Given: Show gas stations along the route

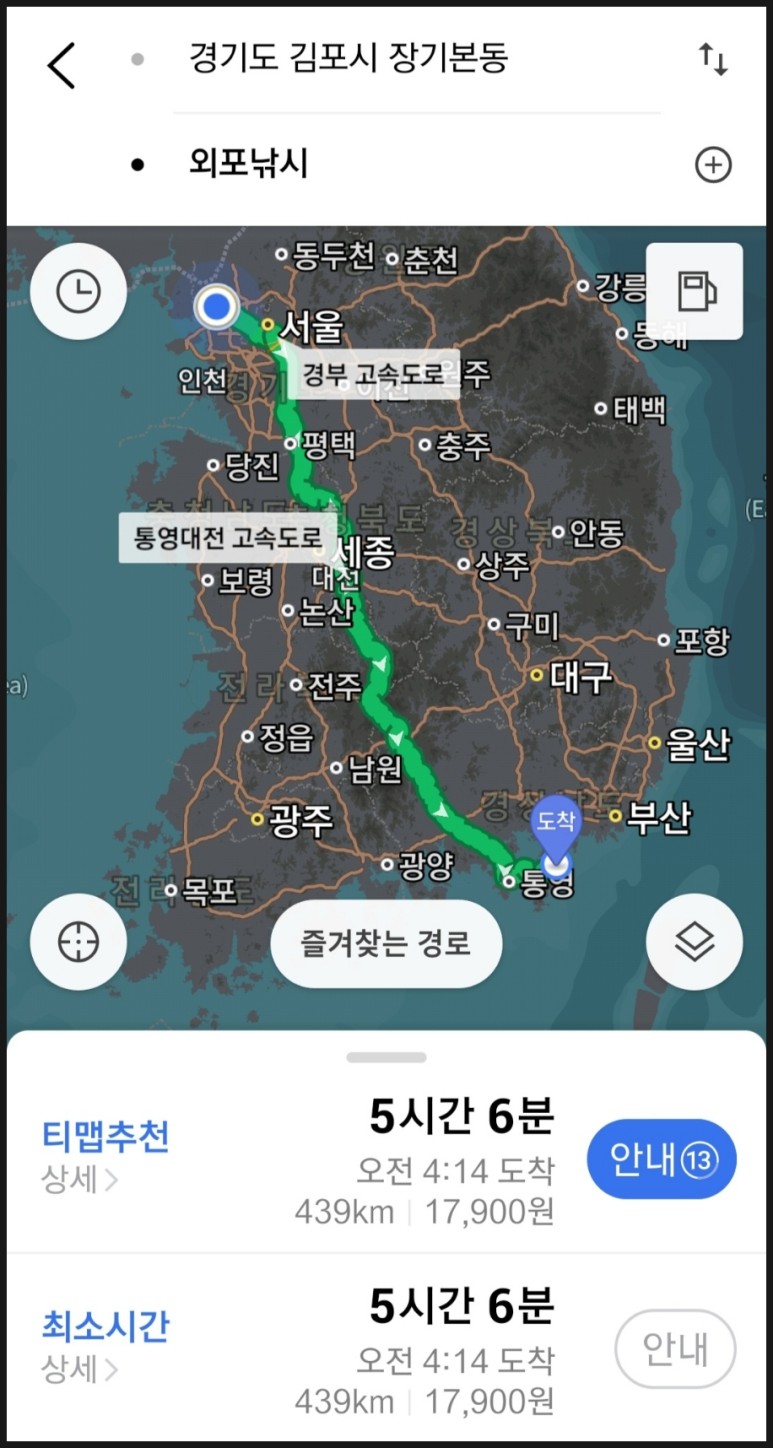Looking at the screenshot, I should coord(695,291).
